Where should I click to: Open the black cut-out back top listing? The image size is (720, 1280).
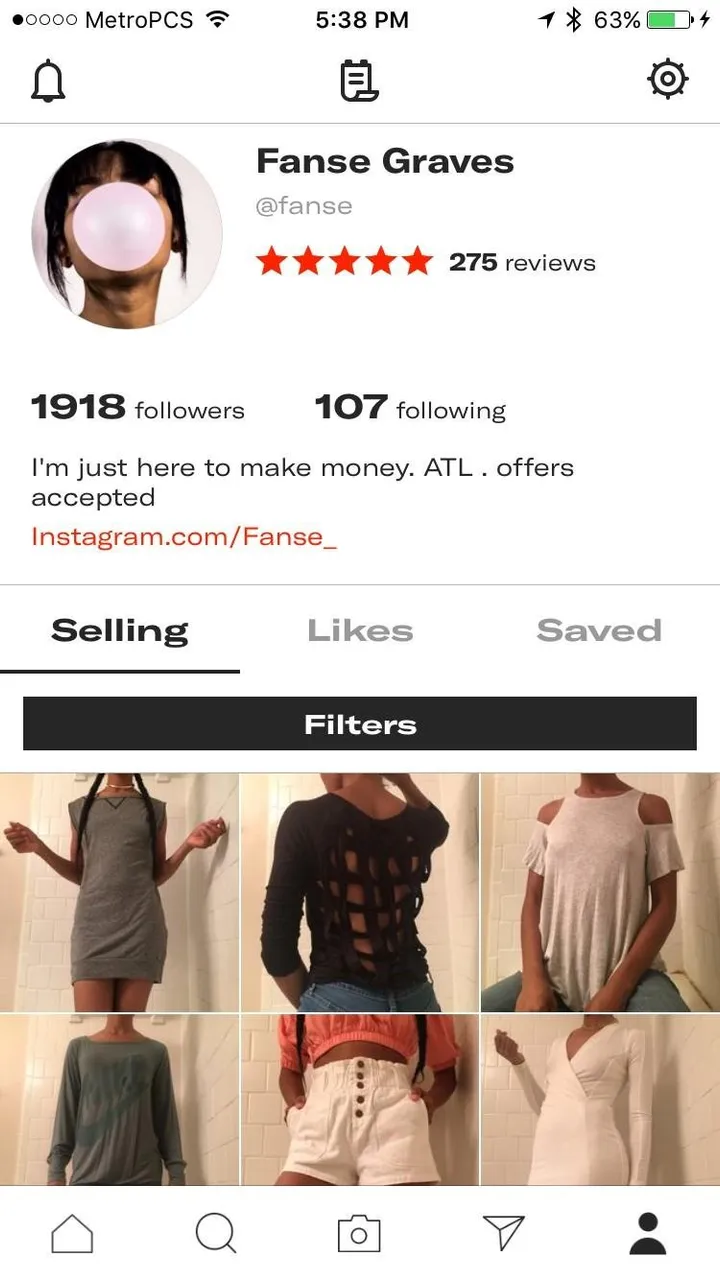[x=360, y=892]
